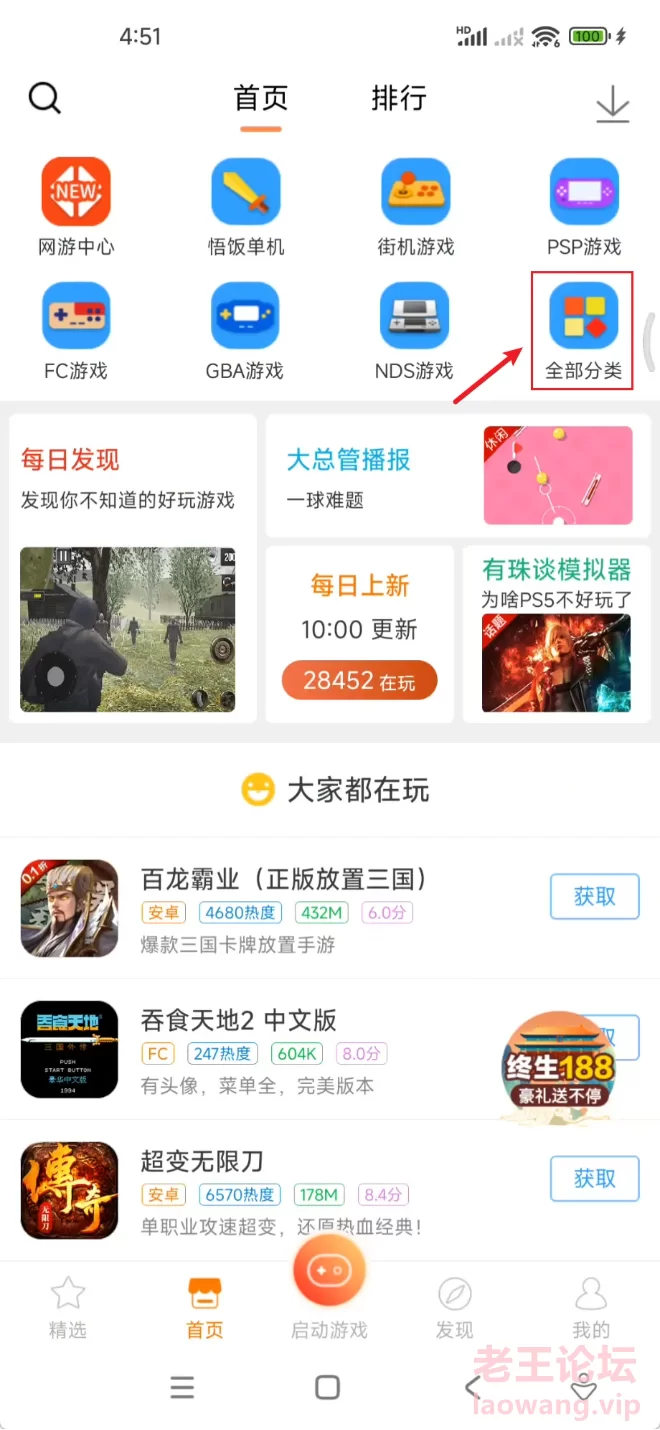The height and width of the screenshot is (1430, 660).
Task: Switch to the 精选 bottom tab
Action: (68, 1306)
